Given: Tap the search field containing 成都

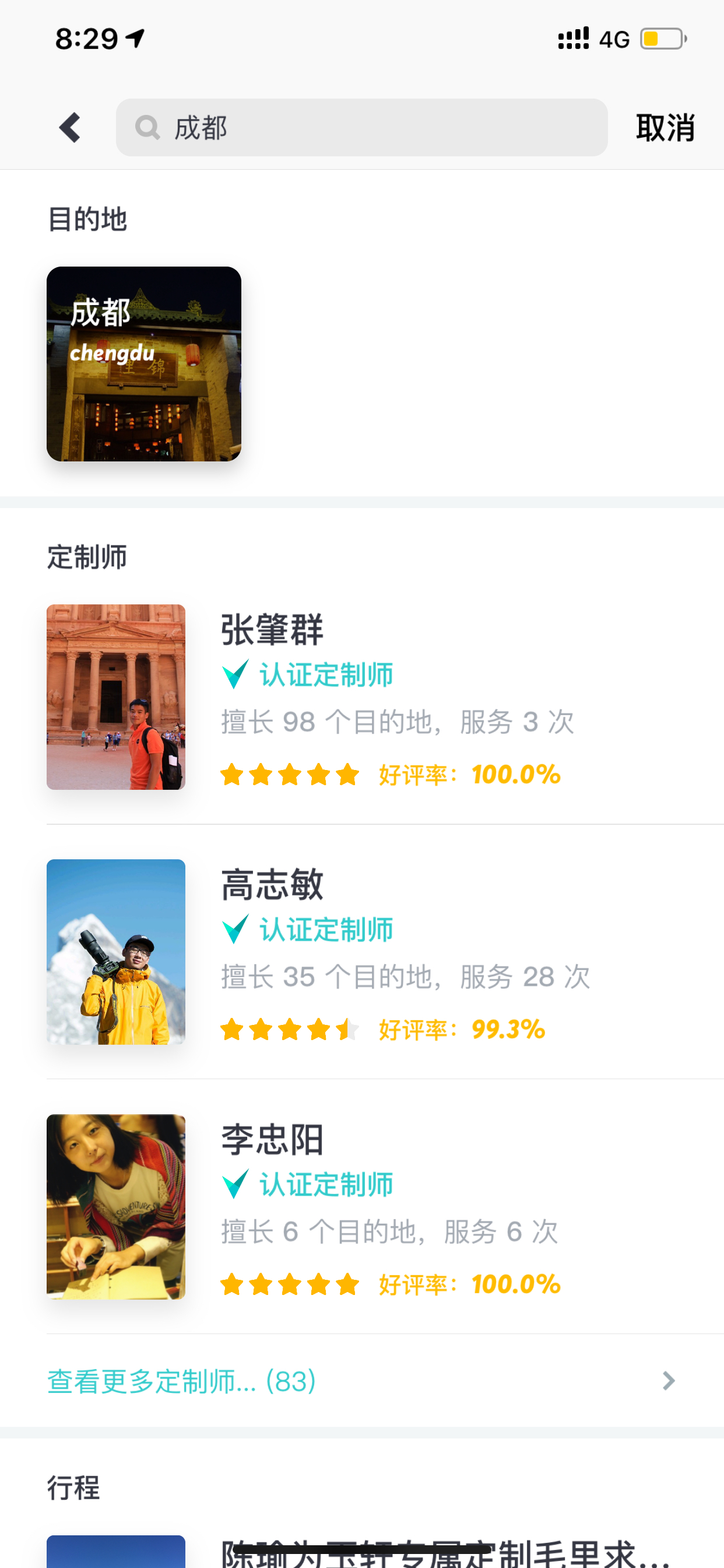Looking at the screenshot, I should tap(361, 128).
